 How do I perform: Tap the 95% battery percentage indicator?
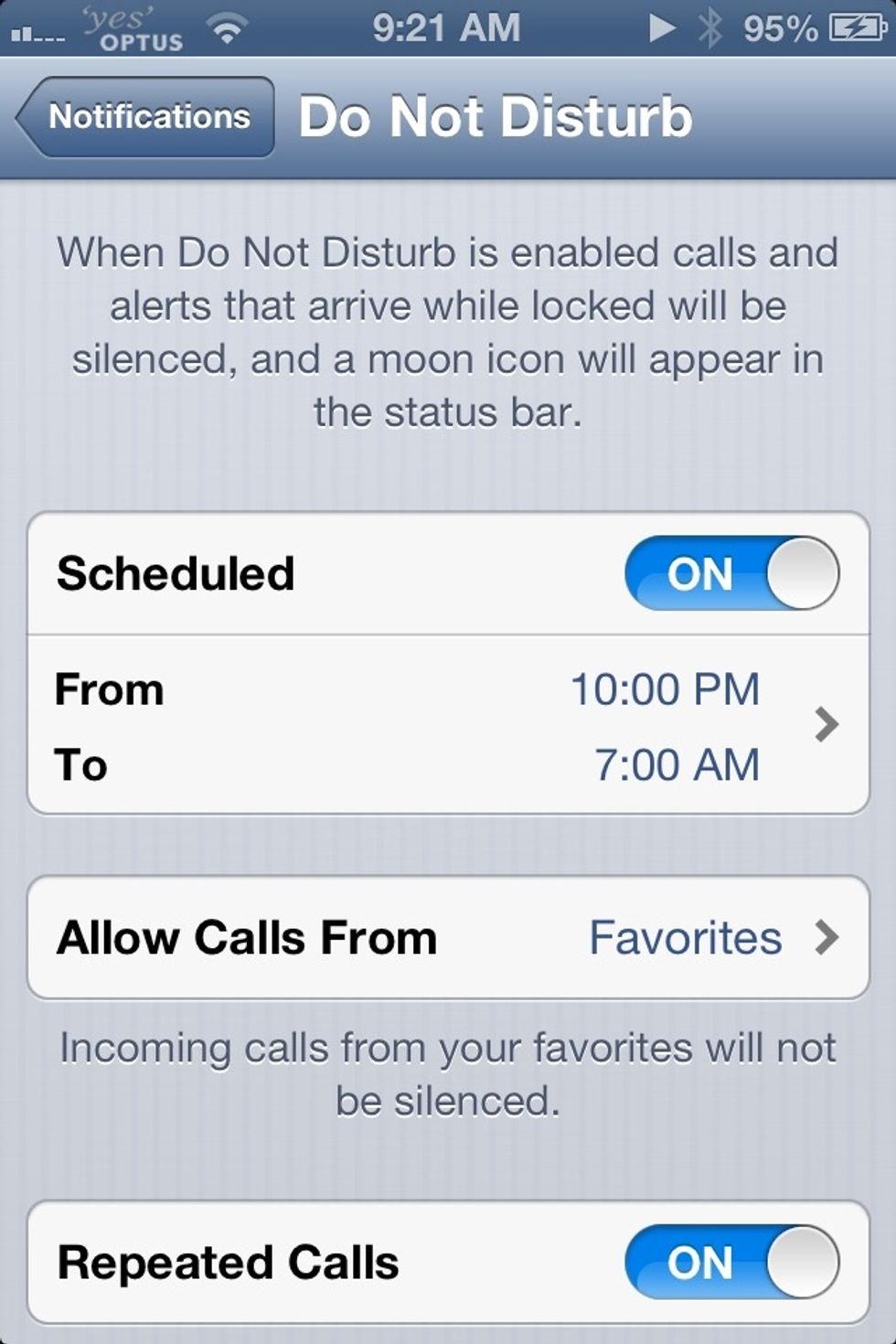(781, 27)
